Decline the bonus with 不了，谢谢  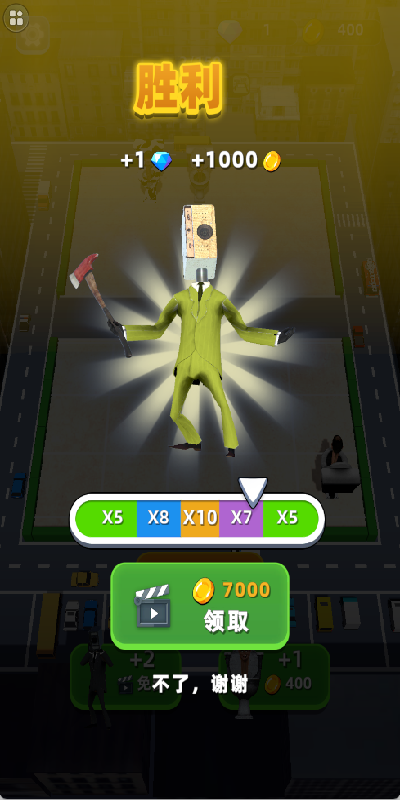(x=199, y=686)
